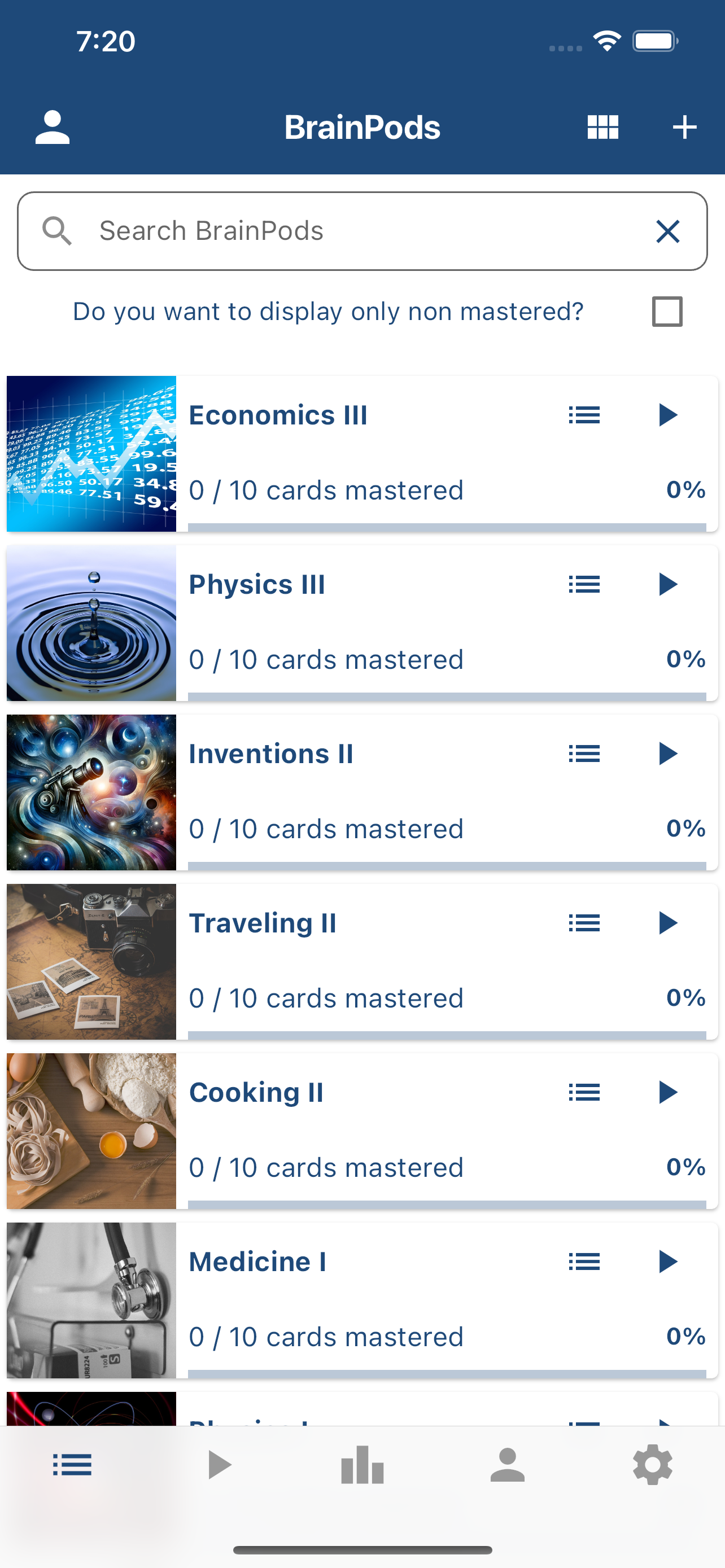
Task: Add a new BrainPod
Action: click(684, 127)
